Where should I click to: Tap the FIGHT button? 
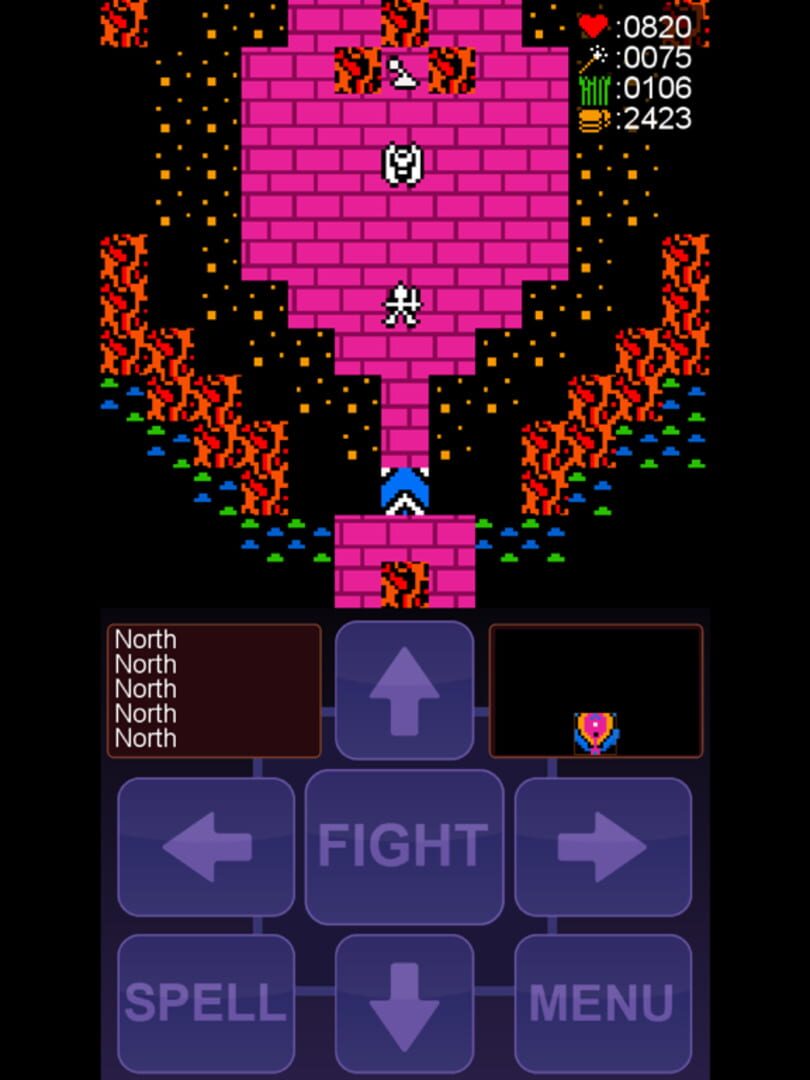click(x=404, y=846)
